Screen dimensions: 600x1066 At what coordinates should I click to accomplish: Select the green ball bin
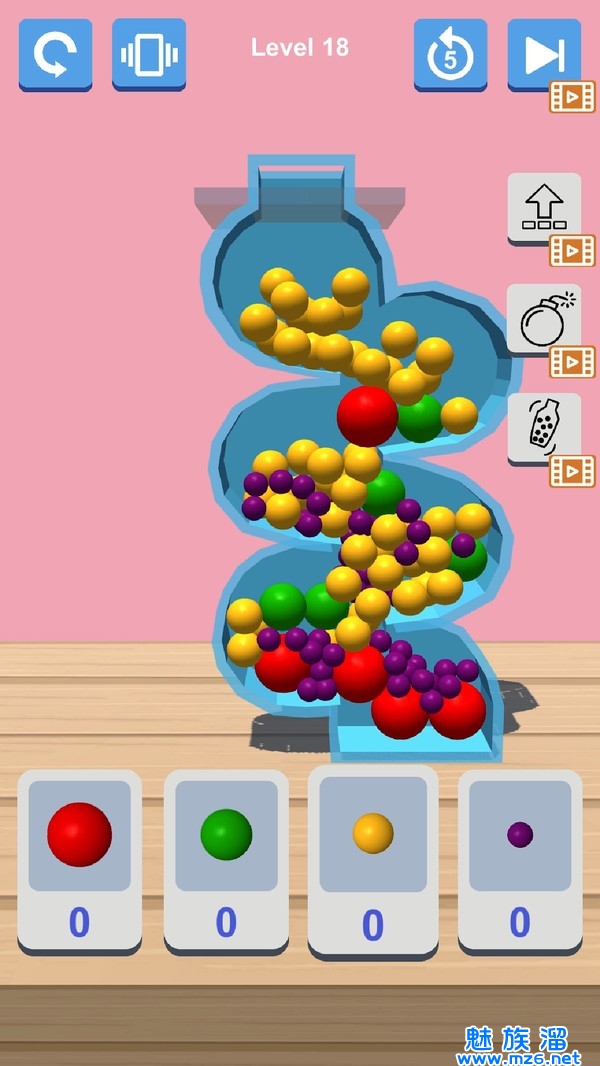pyautogui.click(x=226, y=860)
